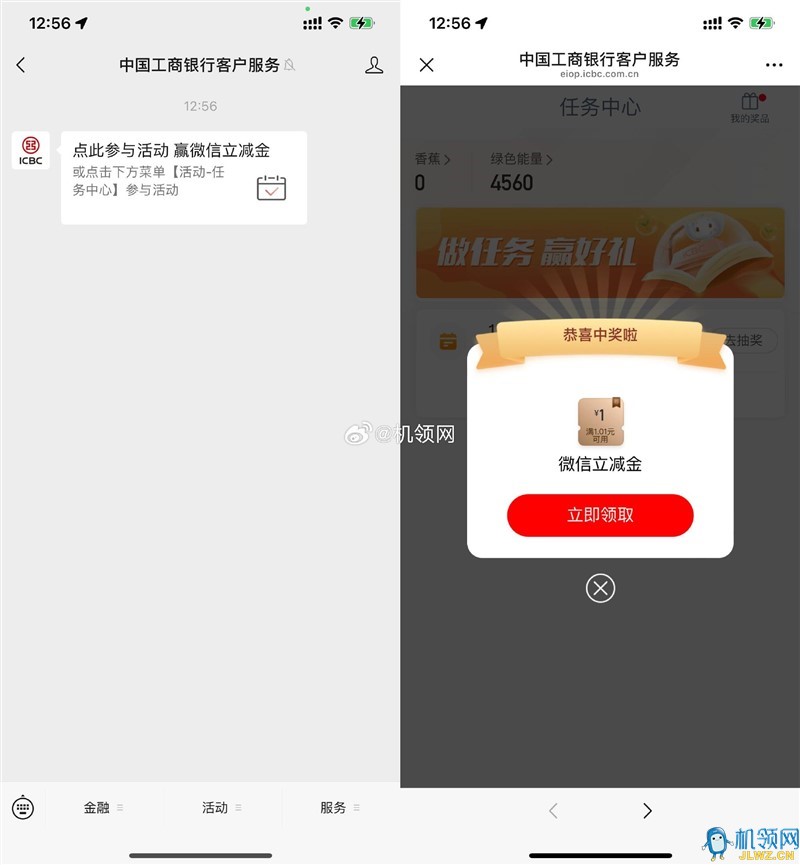Dismiss the 恭喜中奖啦 prize popup
800x865 pixels.
click(600, 588)
